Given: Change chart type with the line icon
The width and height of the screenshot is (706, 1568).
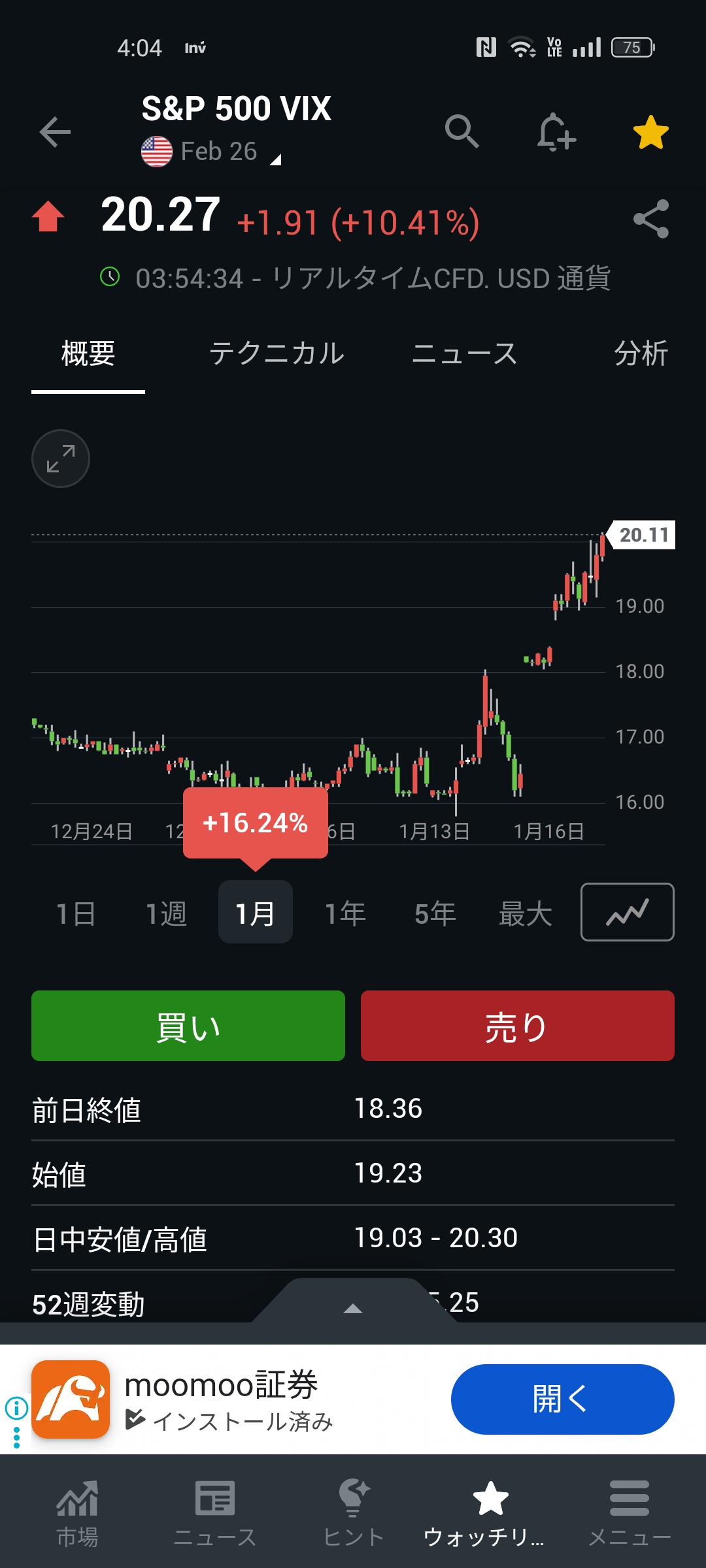Looking at the screenshot, I should (x=627, y=912).
